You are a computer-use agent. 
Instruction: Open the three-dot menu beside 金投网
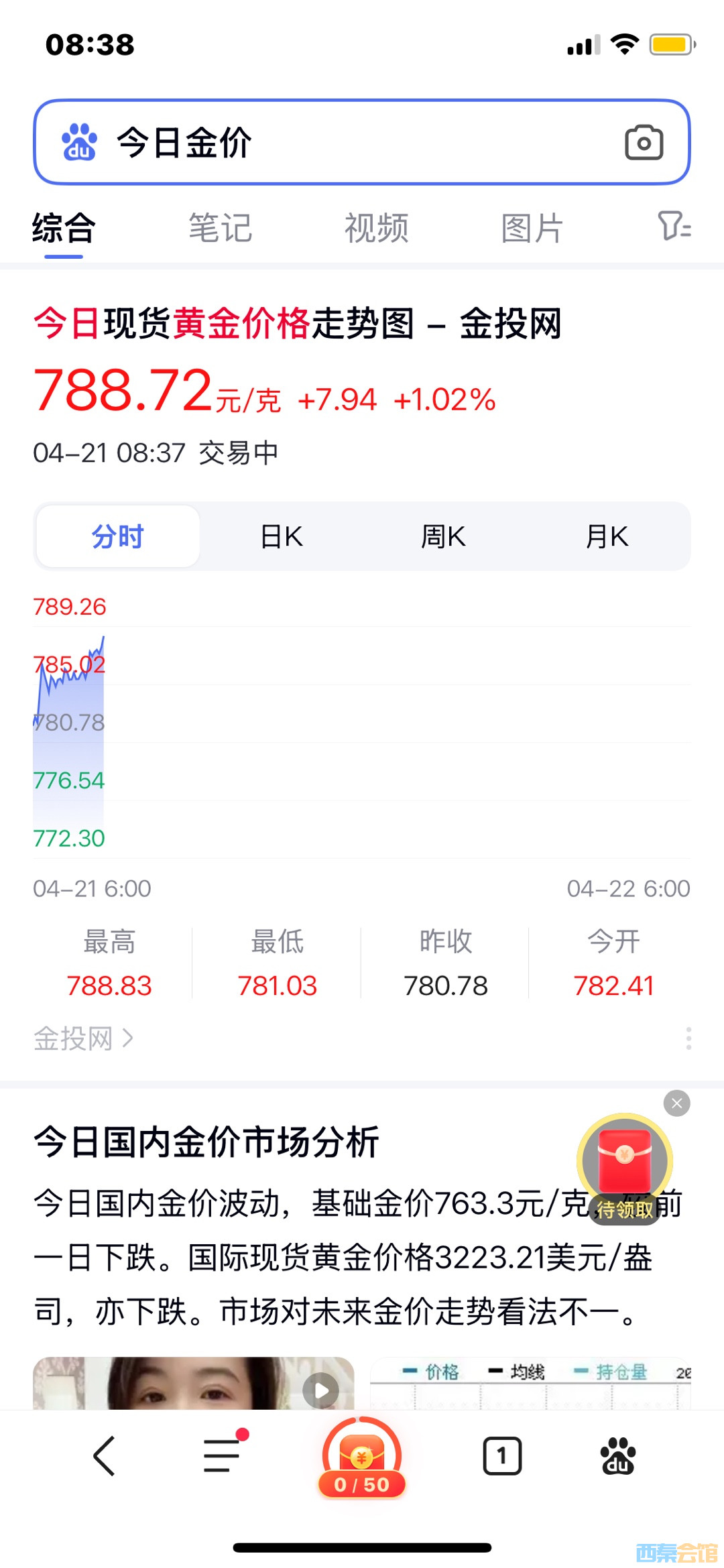tap(688, 1038)
